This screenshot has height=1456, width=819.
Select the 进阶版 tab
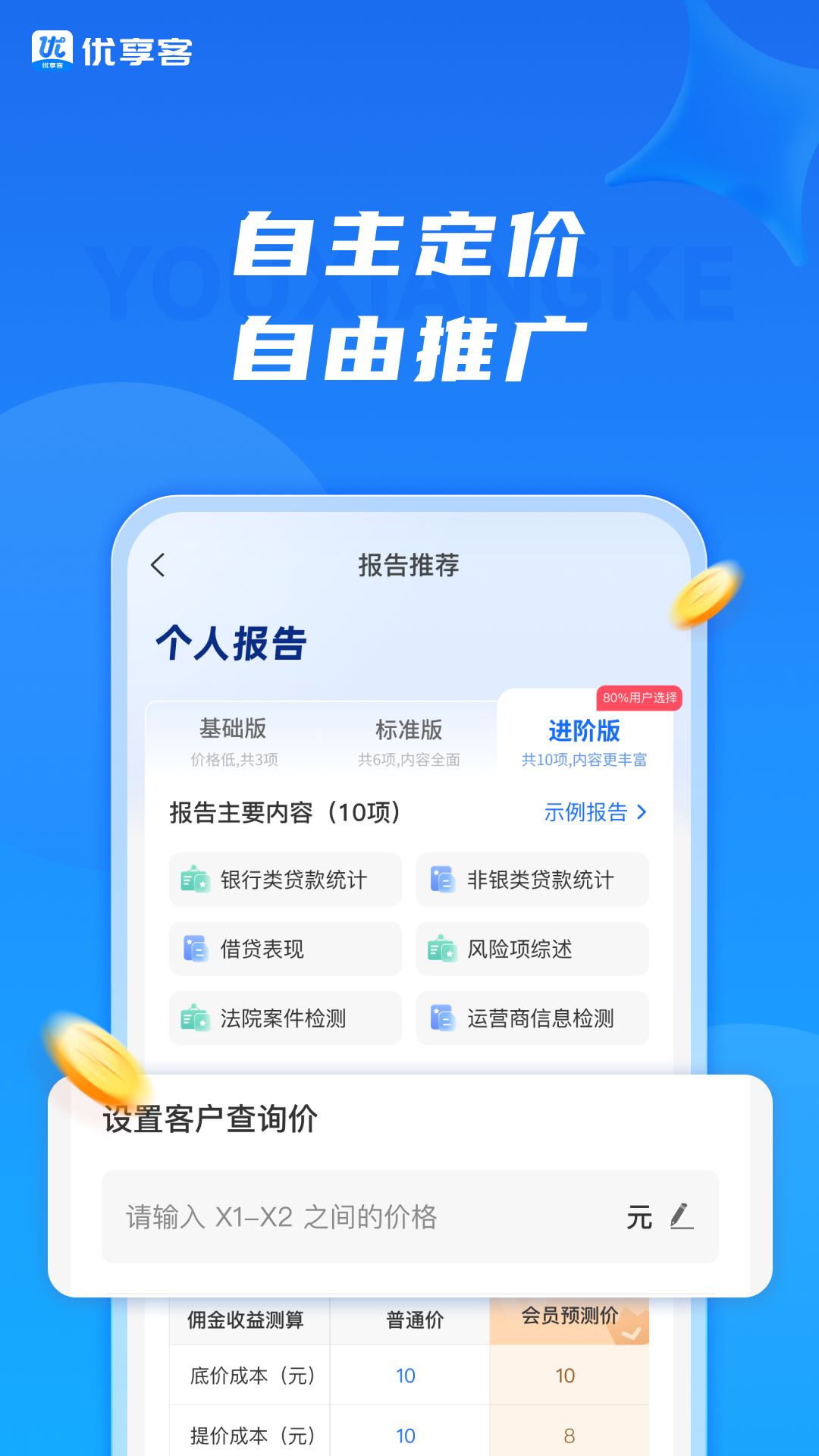pyautogui.click(x=586, y=730)
